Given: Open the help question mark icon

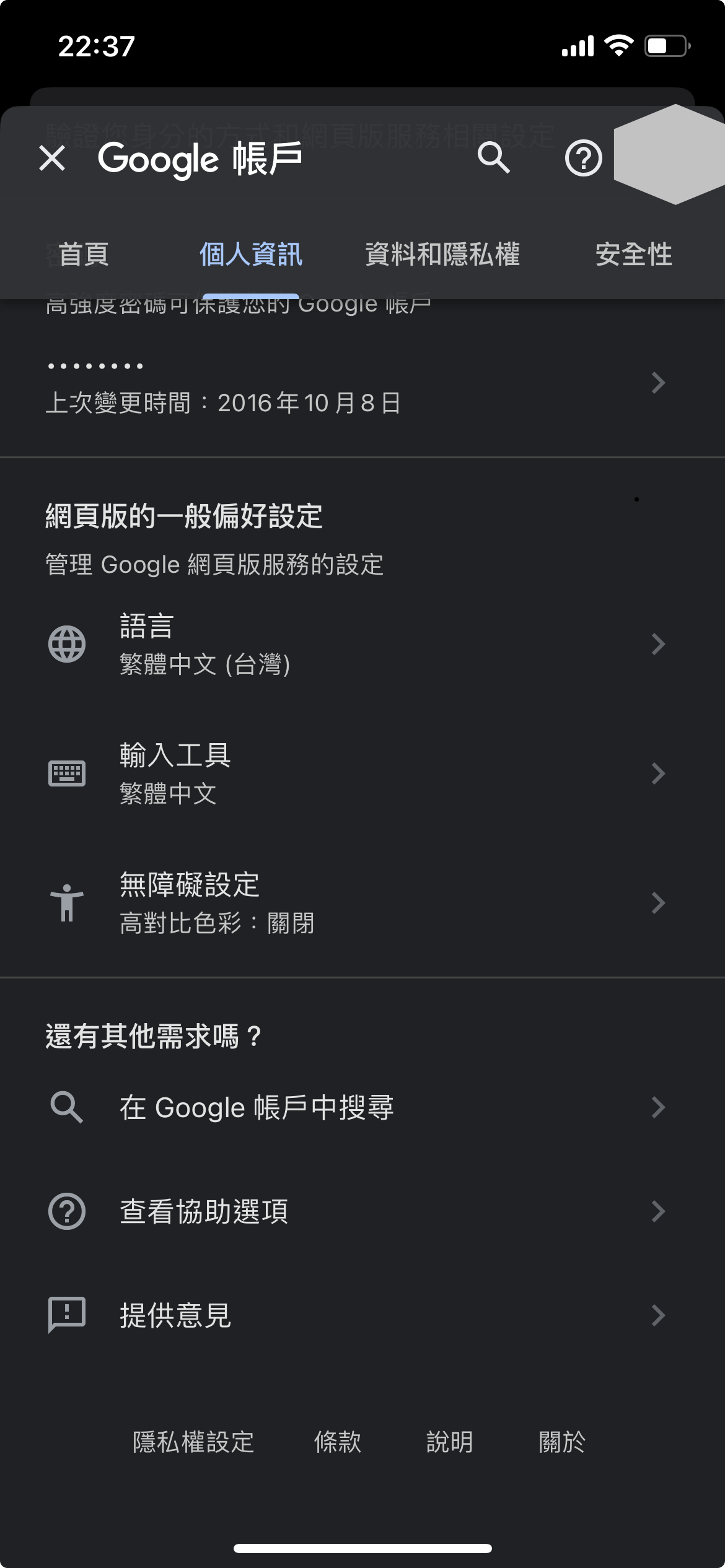Looking at the screenshot, I should click(583, 158).
